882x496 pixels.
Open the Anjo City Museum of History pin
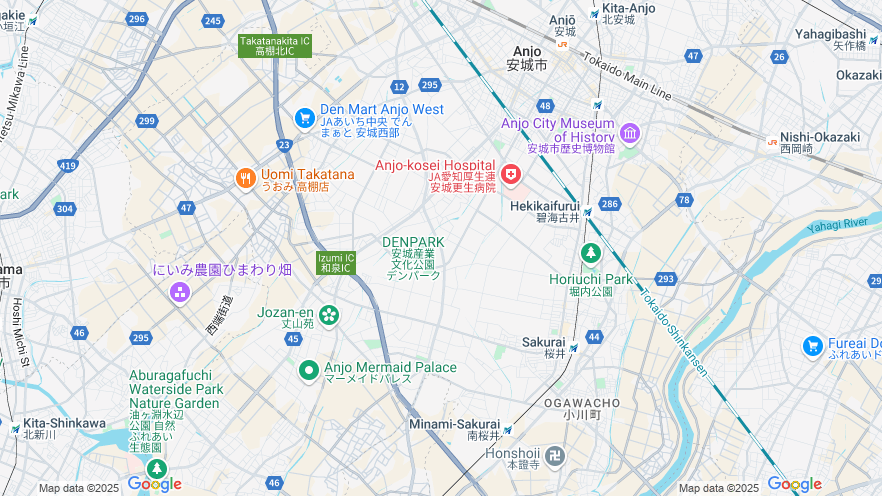tap(629, 133)
